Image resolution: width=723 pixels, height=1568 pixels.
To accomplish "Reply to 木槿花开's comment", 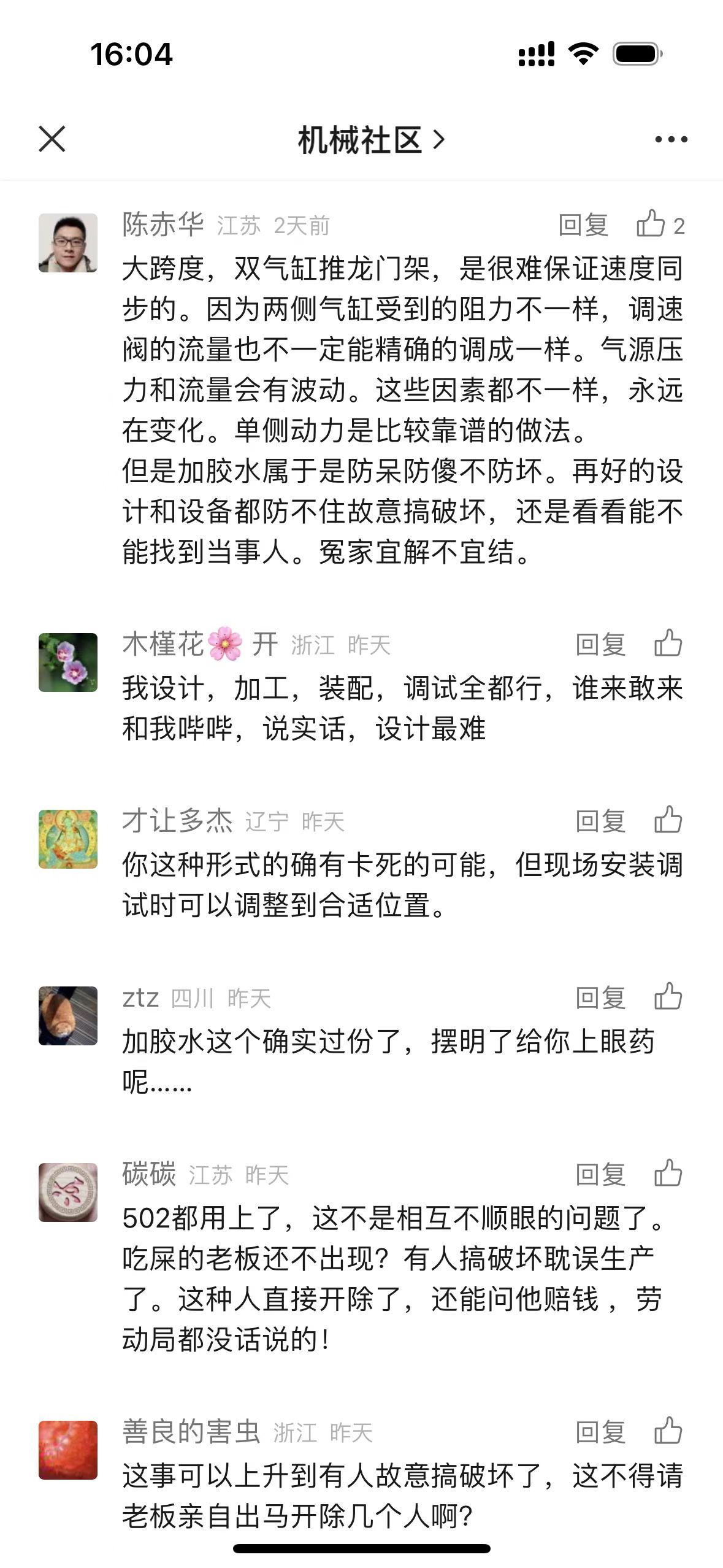I will pyautogui.click(x=600, y=645).
